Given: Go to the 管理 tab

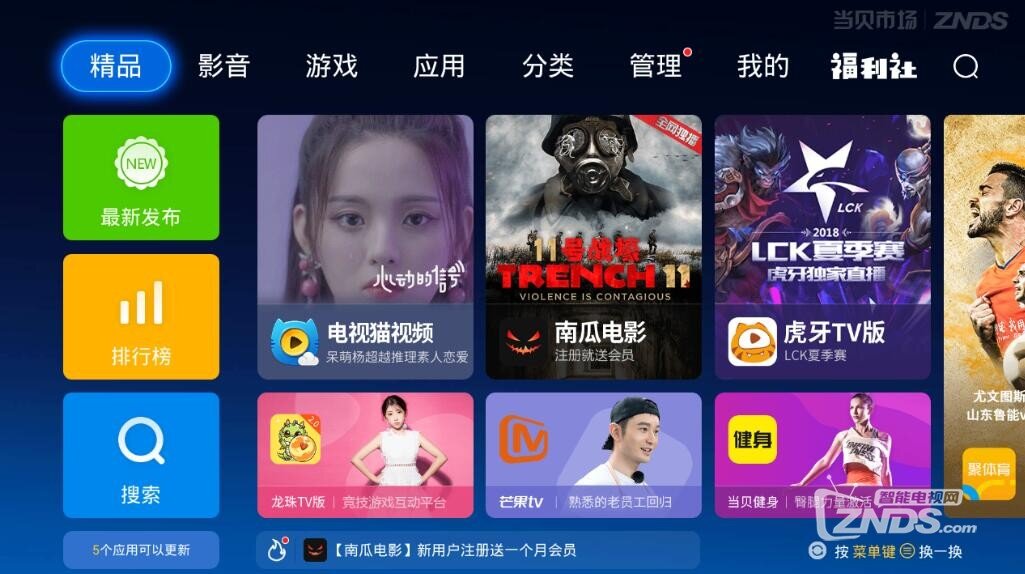Looking at the screenshot, I should (x=655, y=67).
